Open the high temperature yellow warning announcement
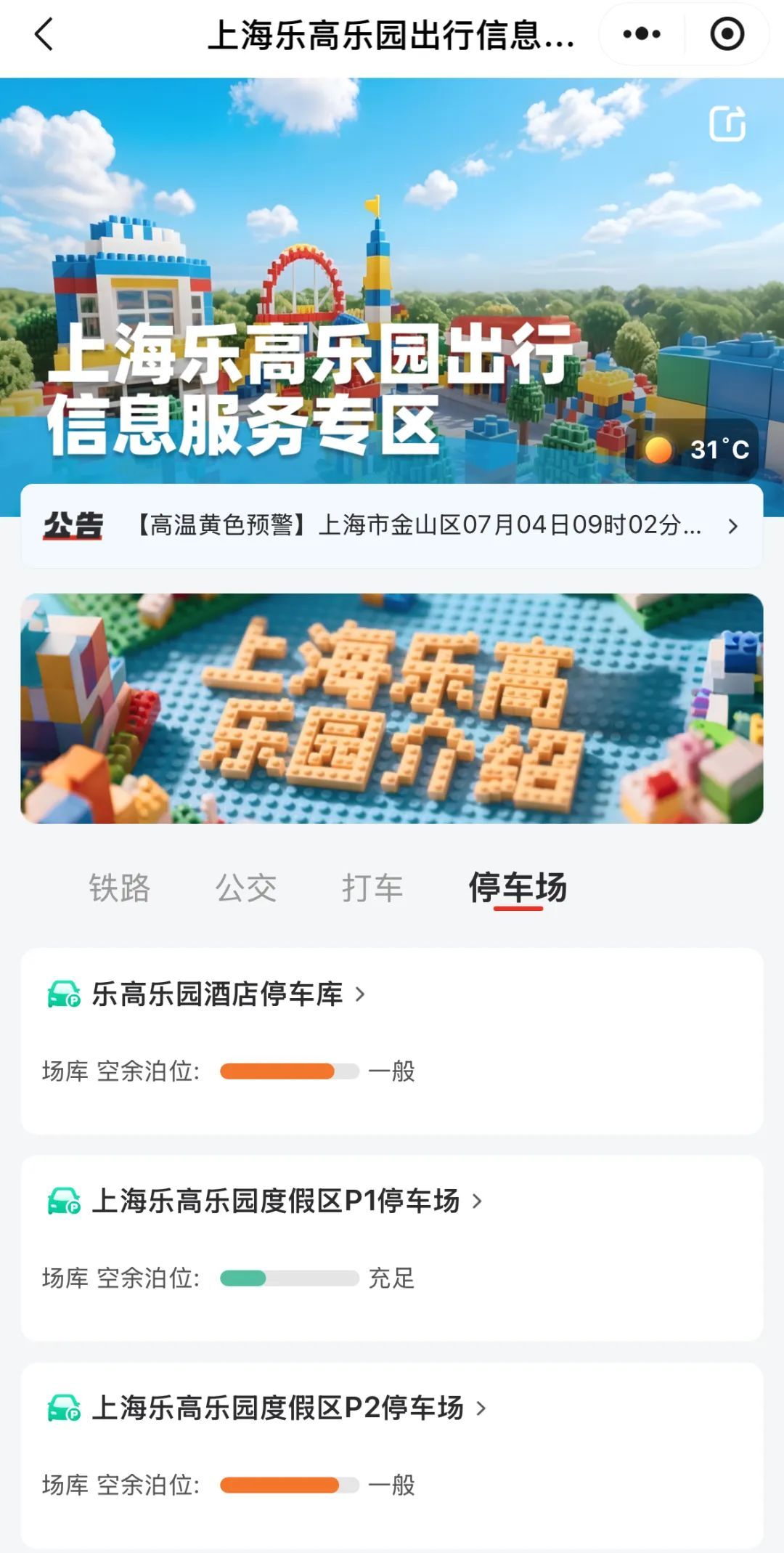784x1553 pixels. pos(418,525)
